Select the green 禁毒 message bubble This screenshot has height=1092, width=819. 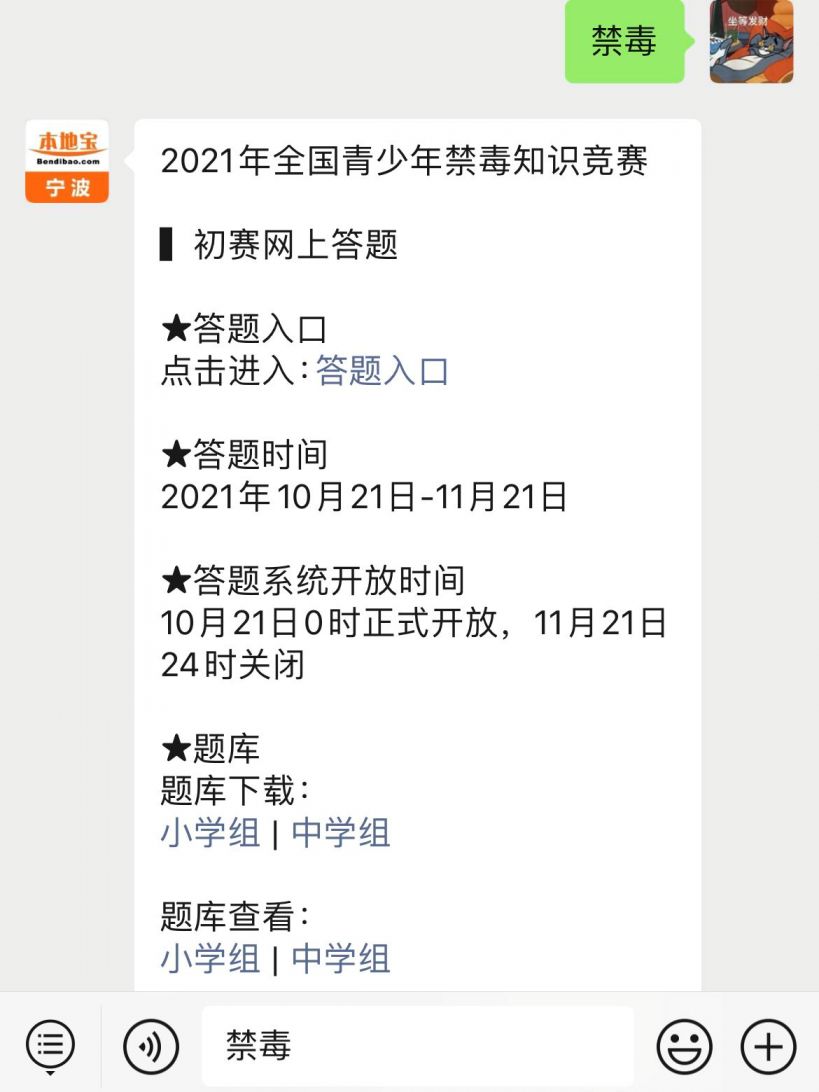click(x=624, y=42)
